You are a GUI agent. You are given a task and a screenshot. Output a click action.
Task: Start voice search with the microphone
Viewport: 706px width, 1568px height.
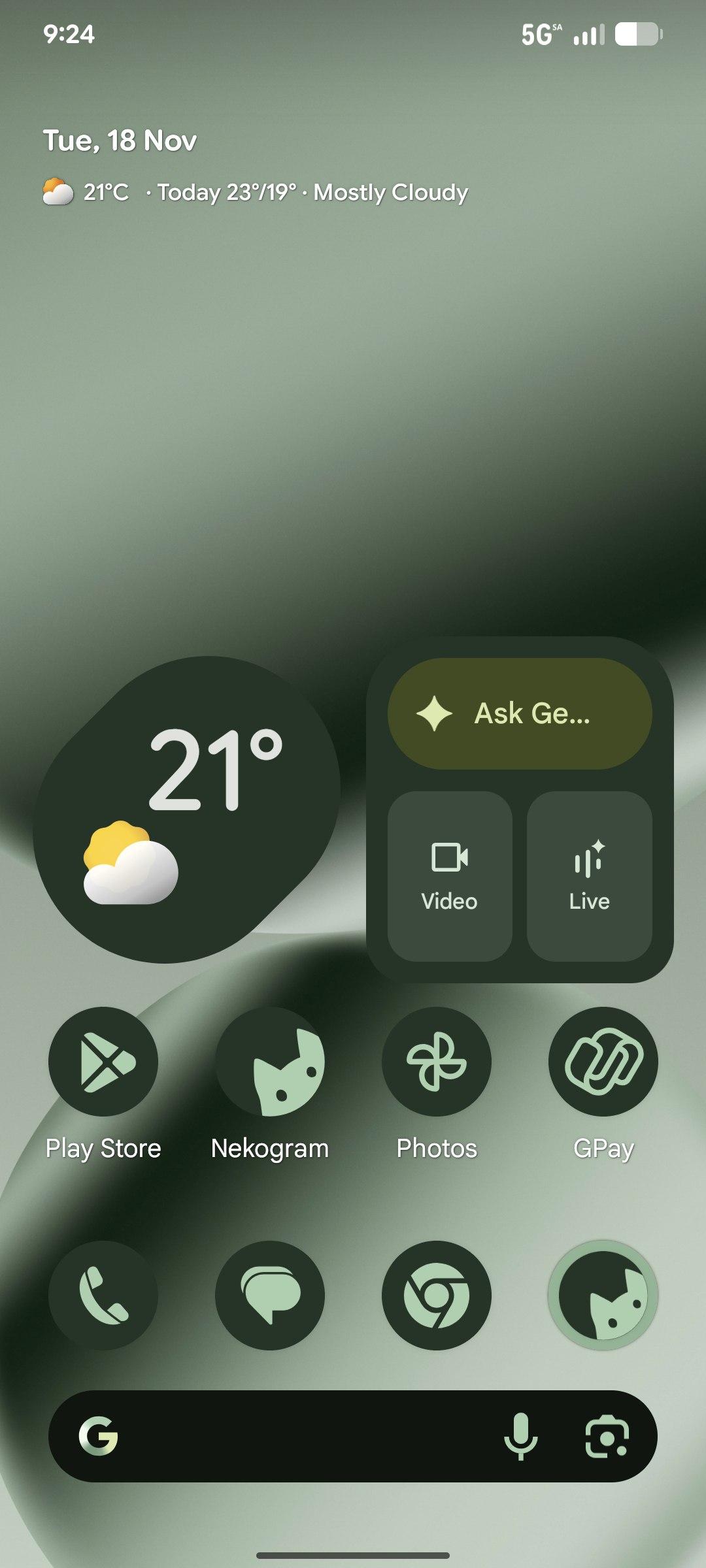pyautogui.click(x=520, y=1436)
